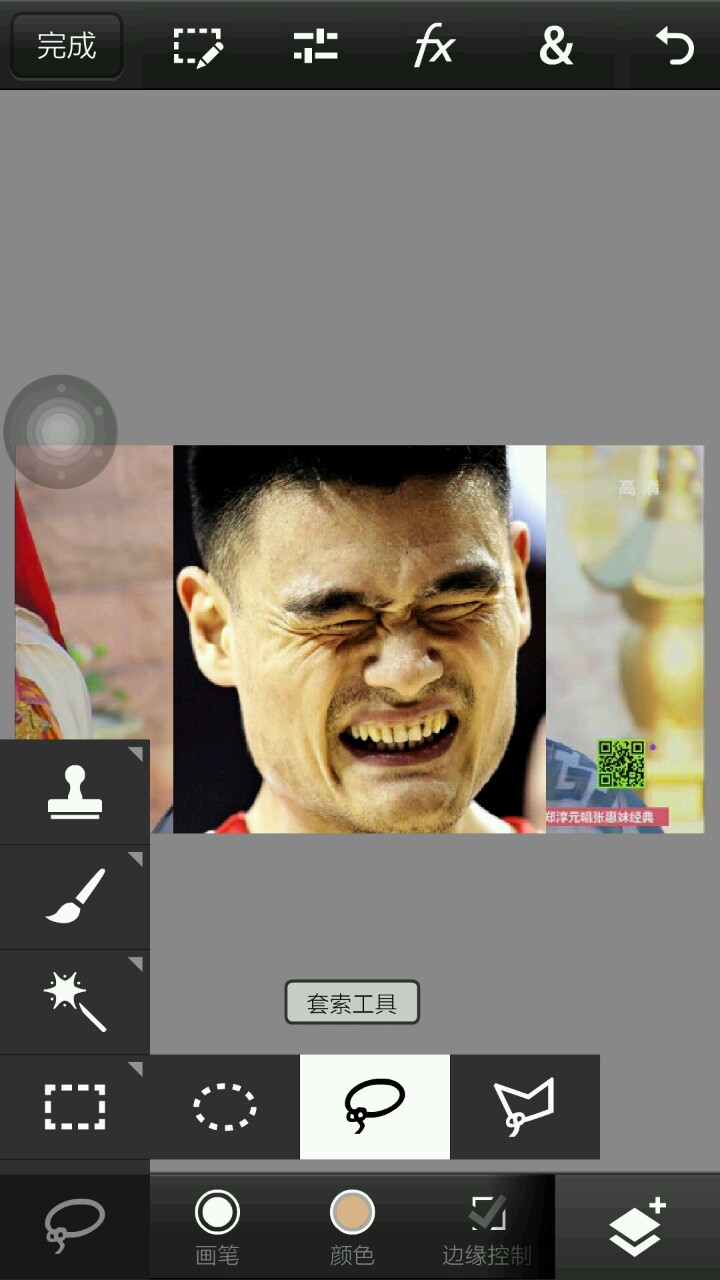Viewport: 720px width, 1280px height.
Task: Open the 颜色 color picker
Action: coord(352,1227)
